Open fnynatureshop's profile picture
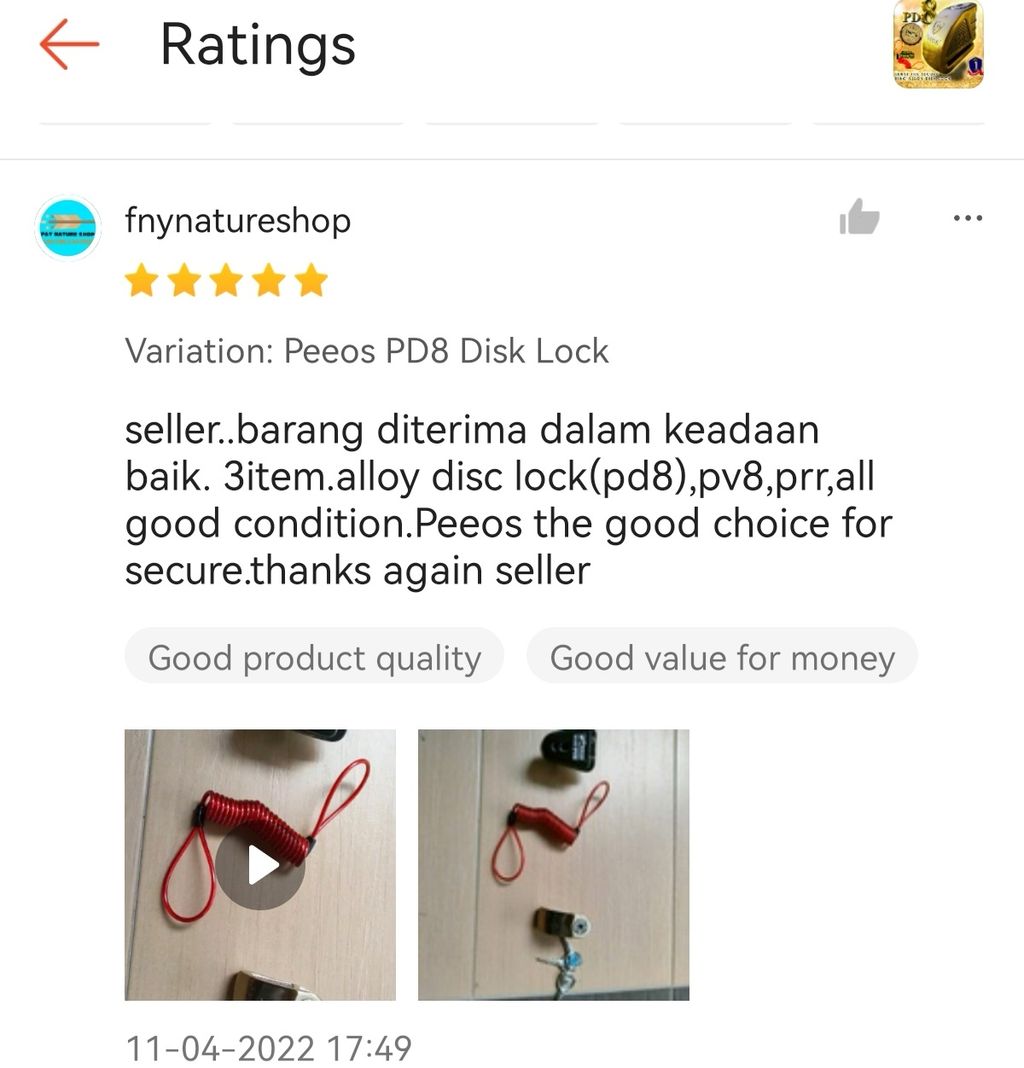Screen dimensions: 1024x1068 pos(68,229)
